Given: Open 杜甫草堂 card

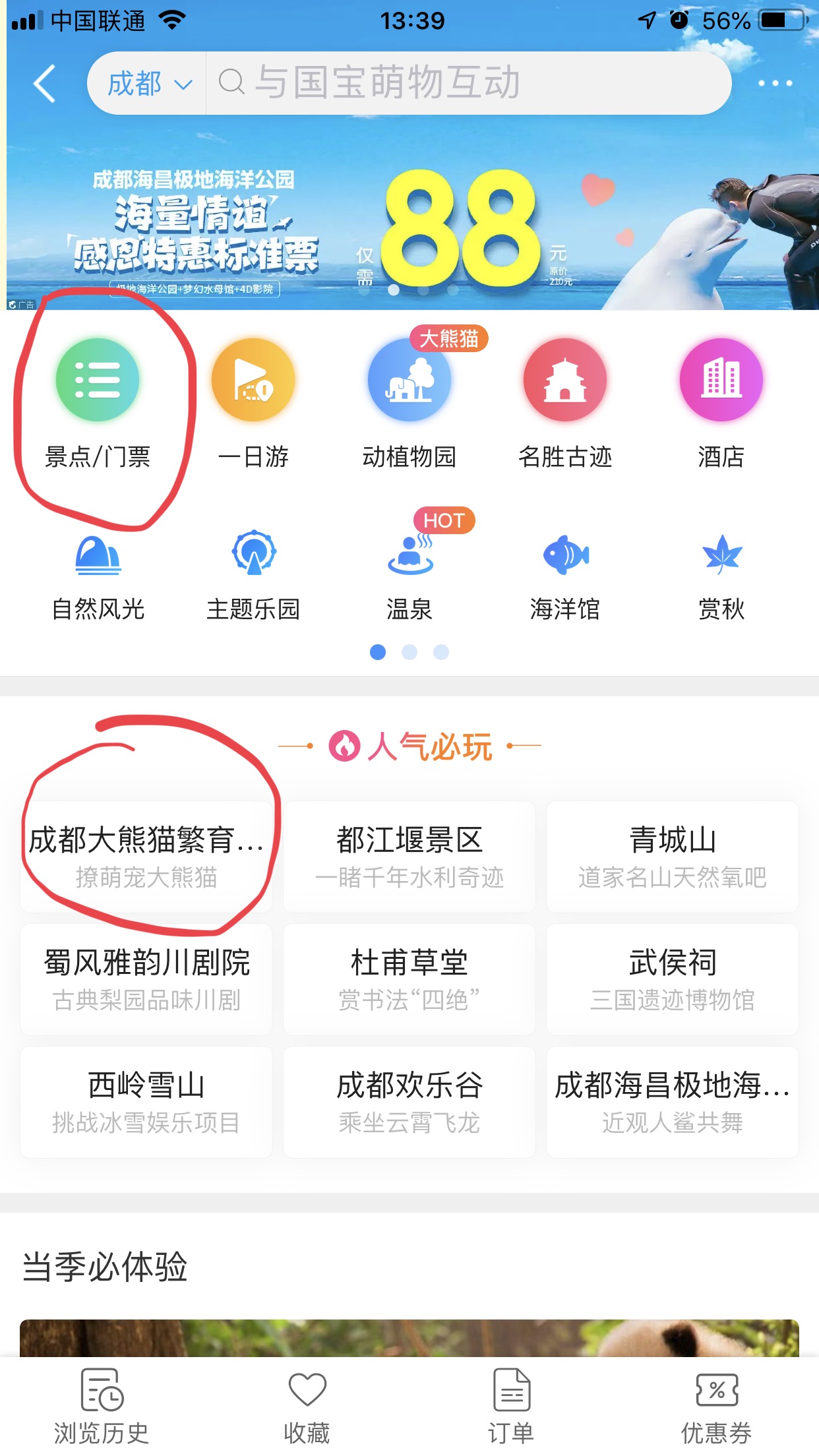Looking at the screenshot, I should click(409, 979).
